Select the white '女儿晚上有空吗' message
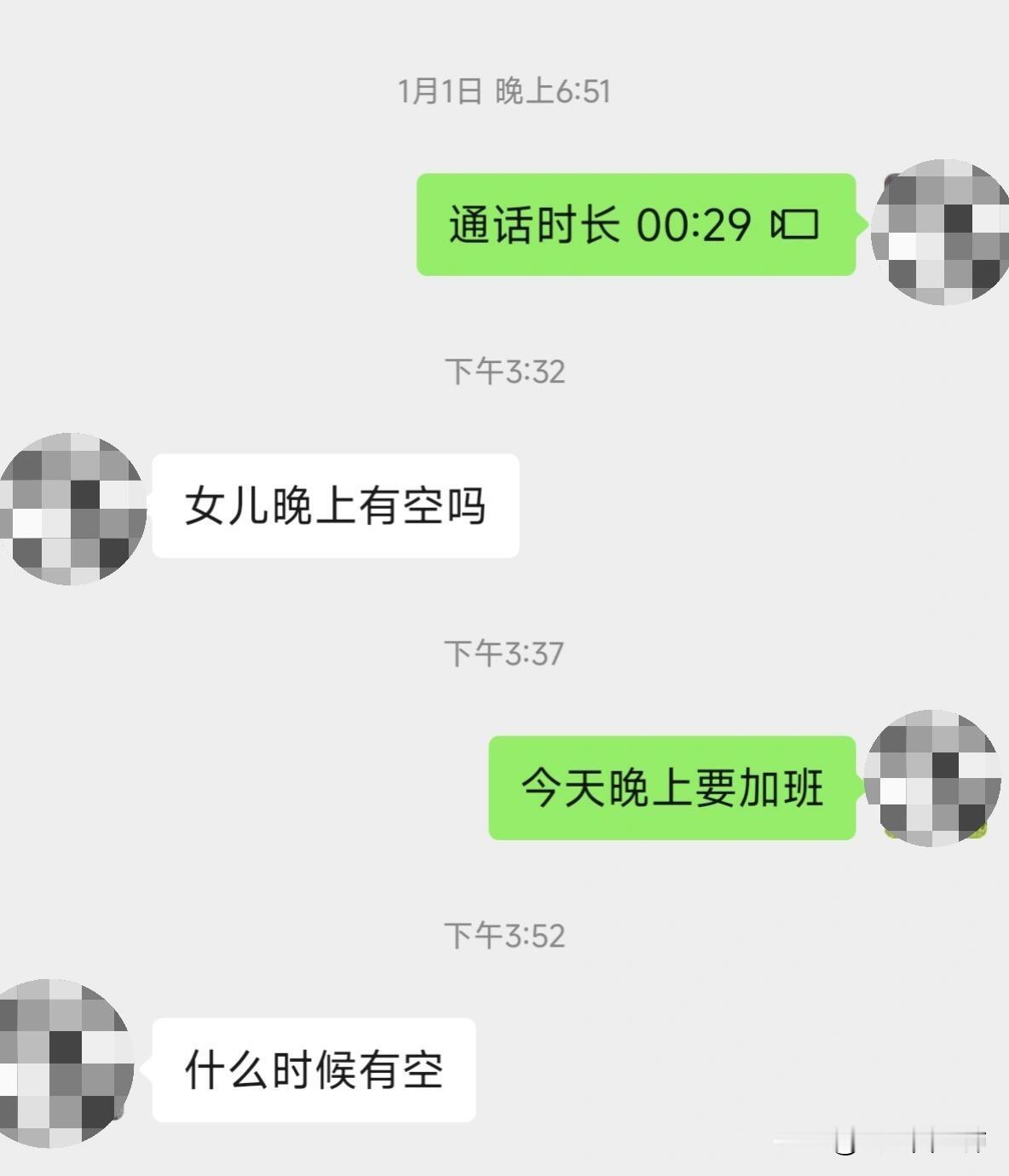 pos(335,505)
